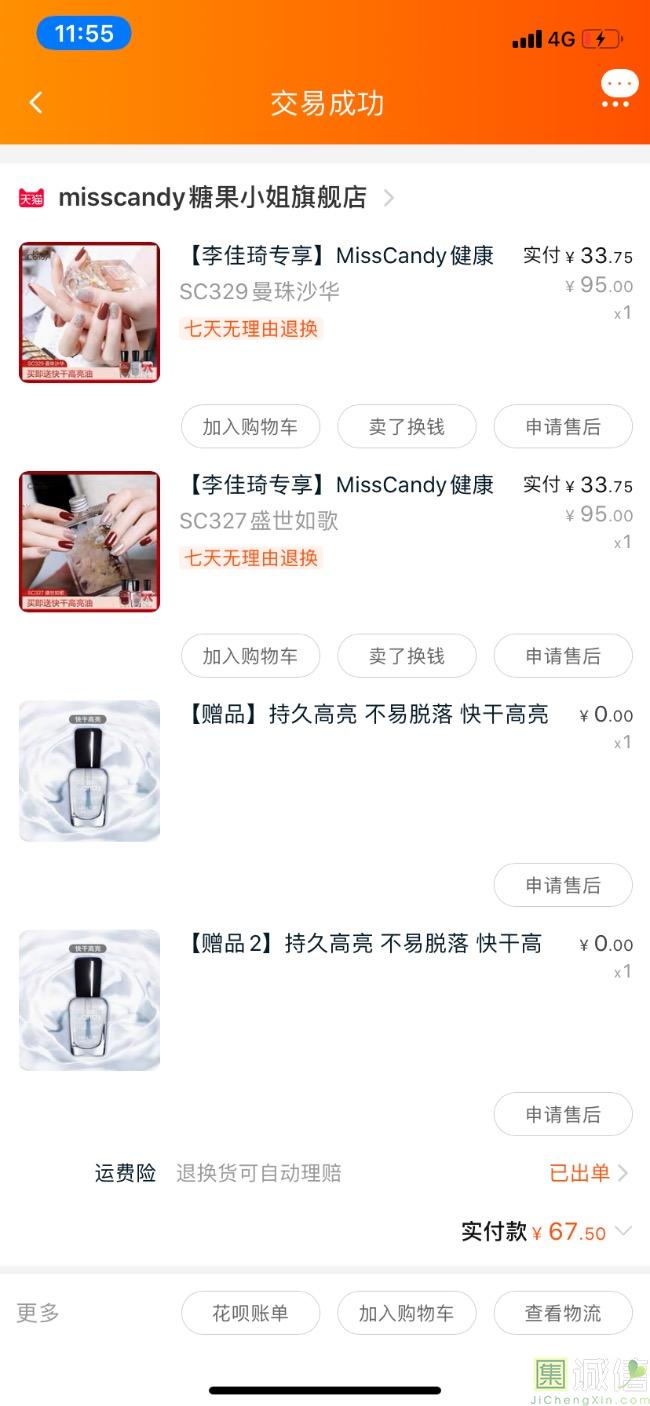
Task: Go back using the top-left arrow
Action: [x=36, y=102]
